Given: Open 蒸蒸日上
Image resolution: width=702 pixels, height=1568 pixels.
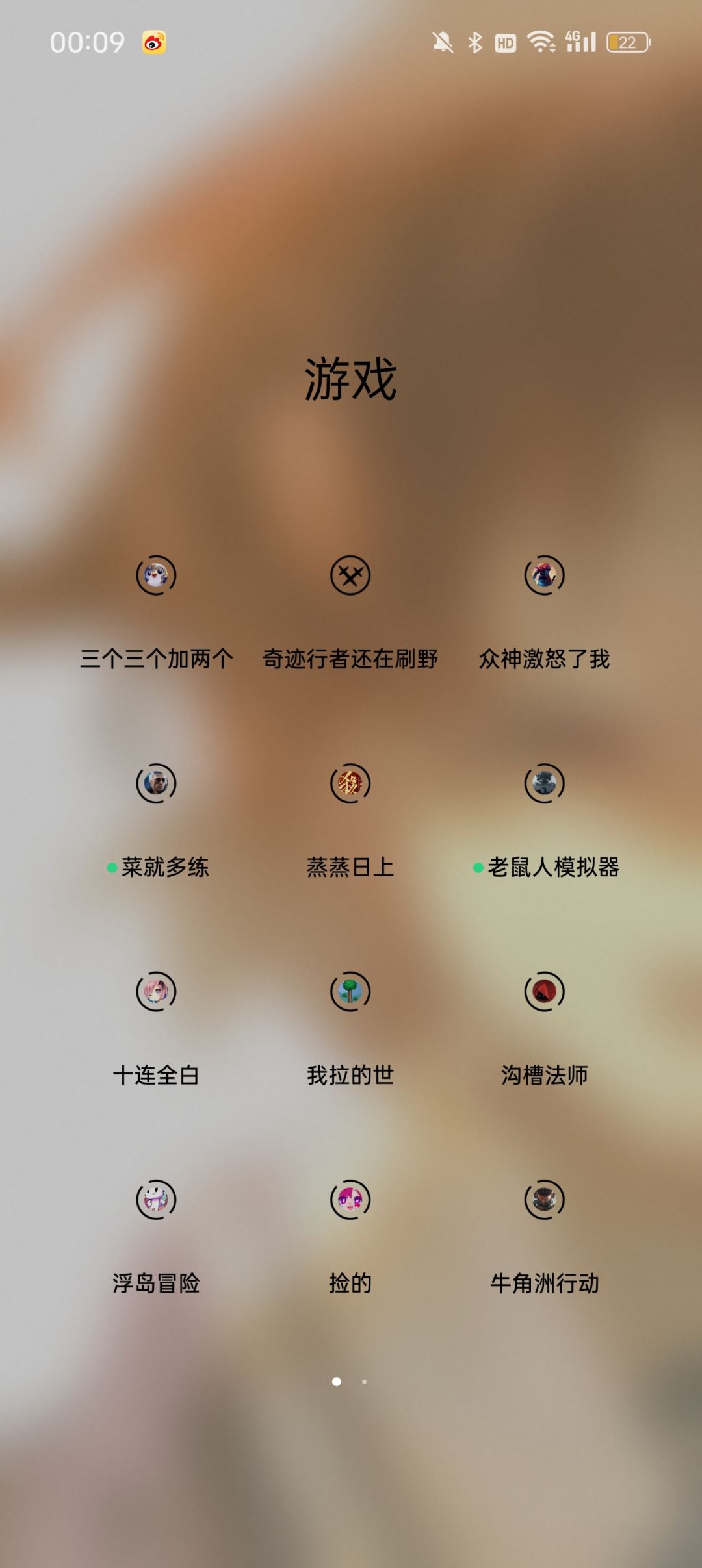Looking at the screenshot, I should click(350, 783).
